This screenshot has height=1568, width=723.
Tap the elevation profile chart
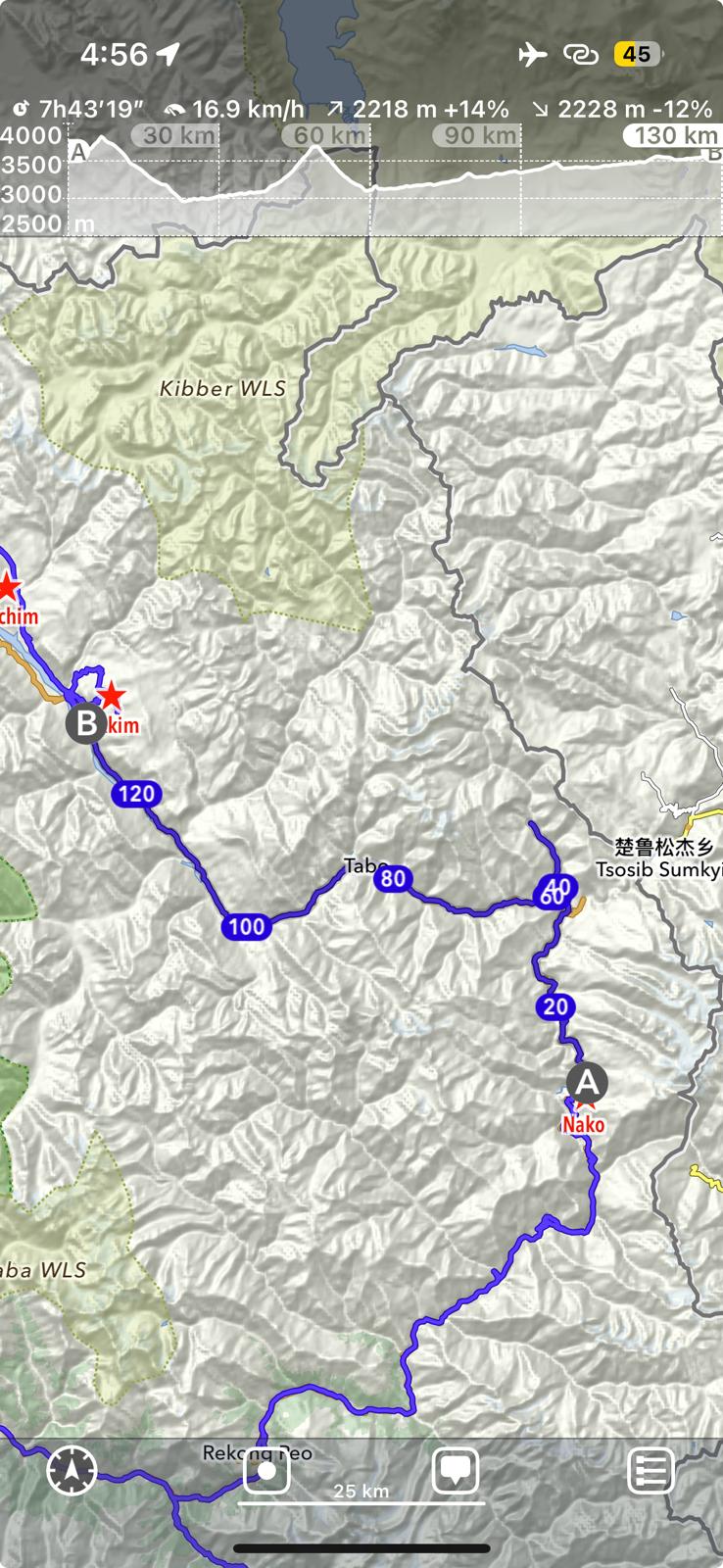click(392, 181)
